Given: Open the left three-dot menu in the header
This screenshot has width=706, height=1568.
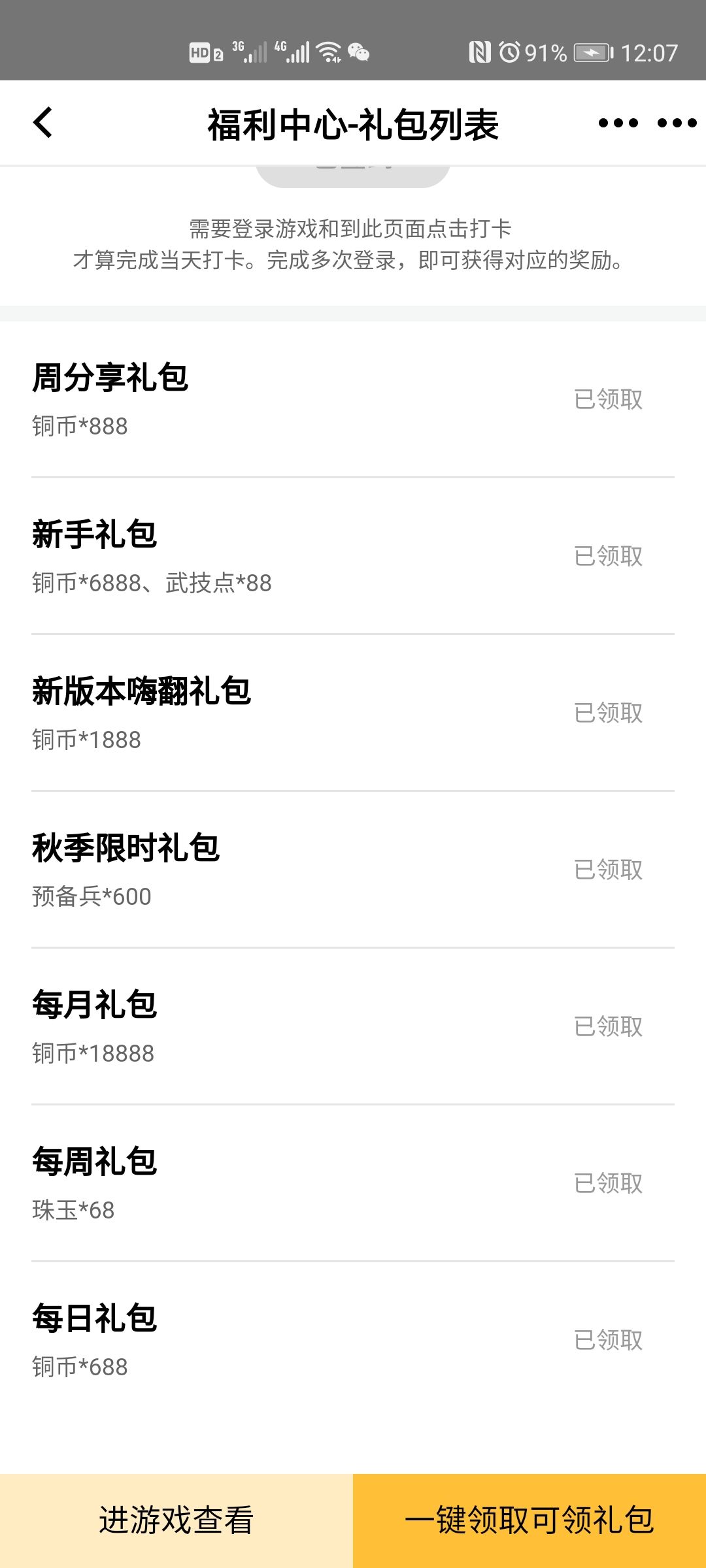Looking at the screenshot, I should pyautogui.click(x=618, y=123).
